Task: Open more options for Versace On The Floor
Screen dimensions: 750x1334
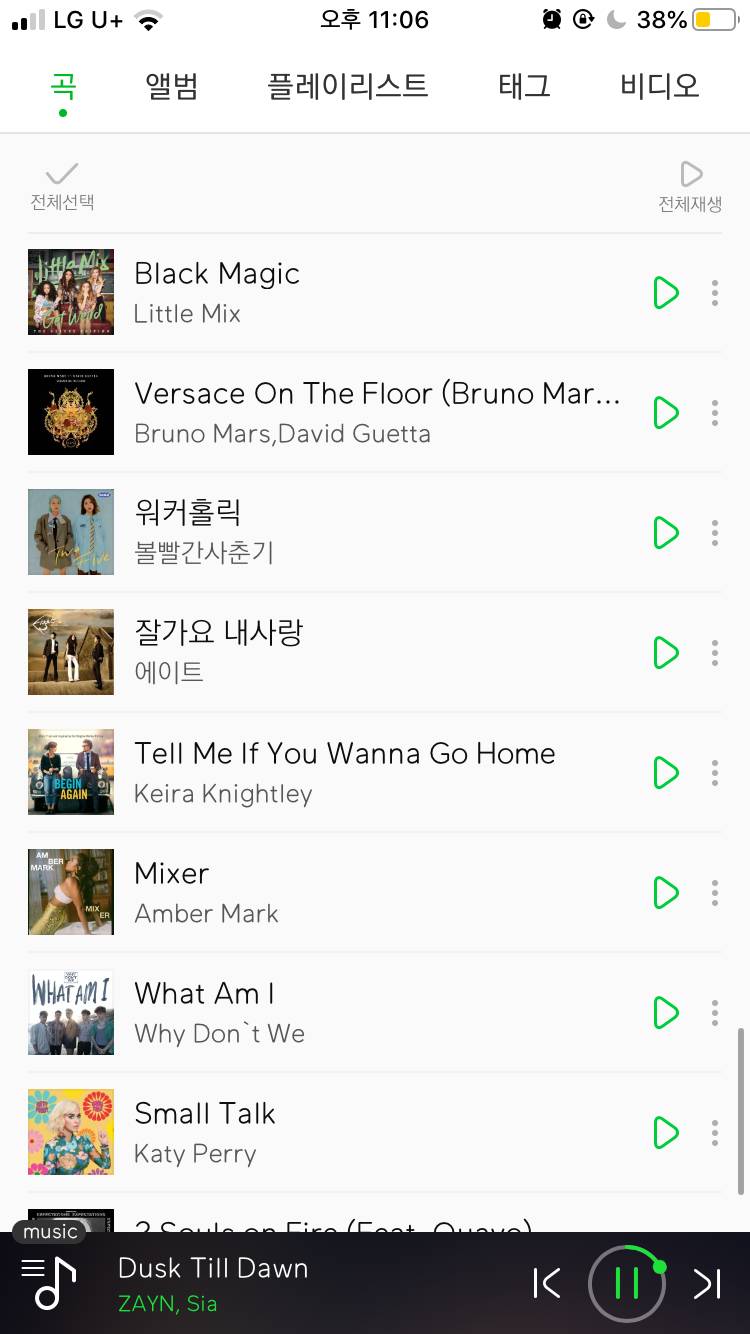Action: pos(714,413)
